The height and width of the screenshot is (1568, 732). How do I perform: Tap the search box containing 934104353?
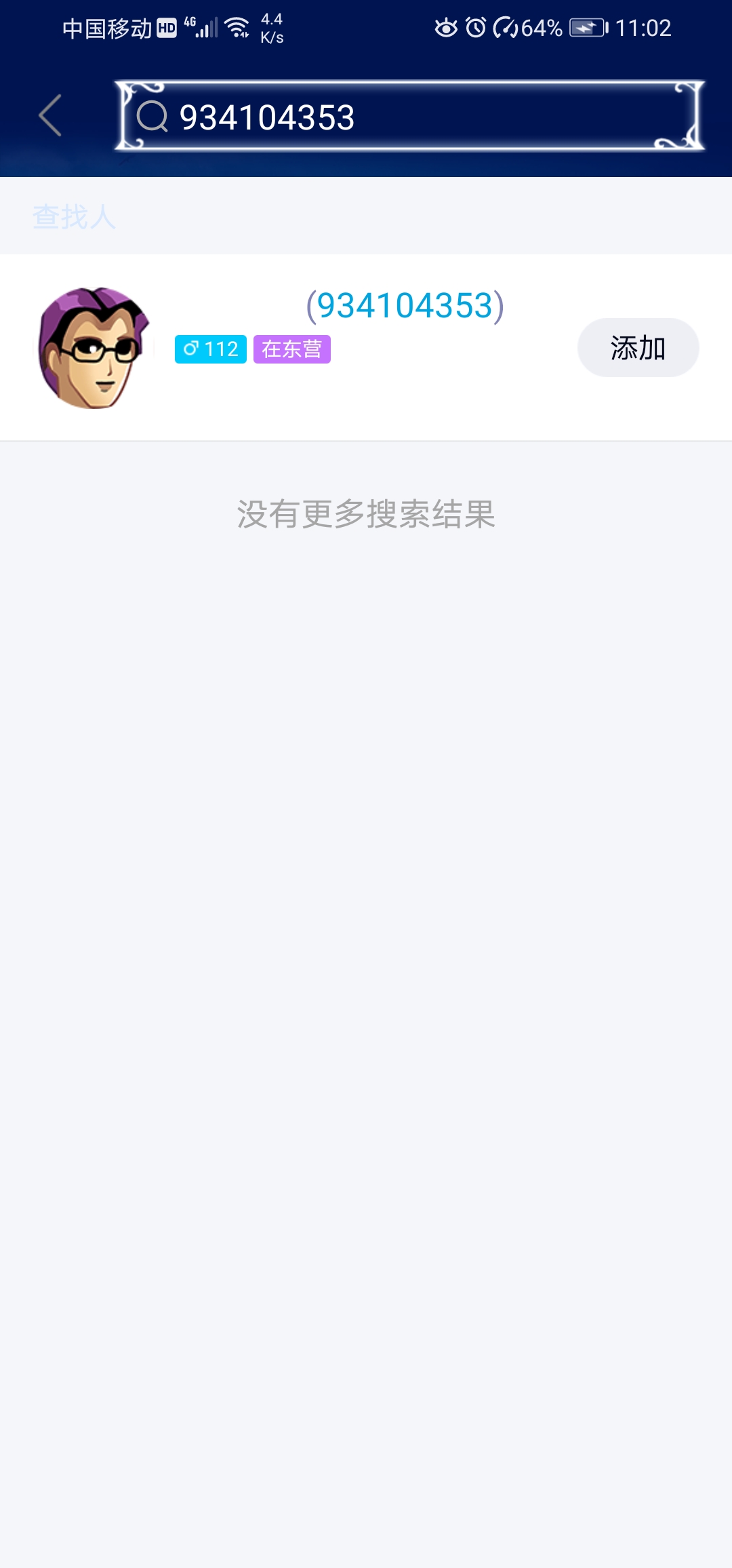[x=410, y=116]
